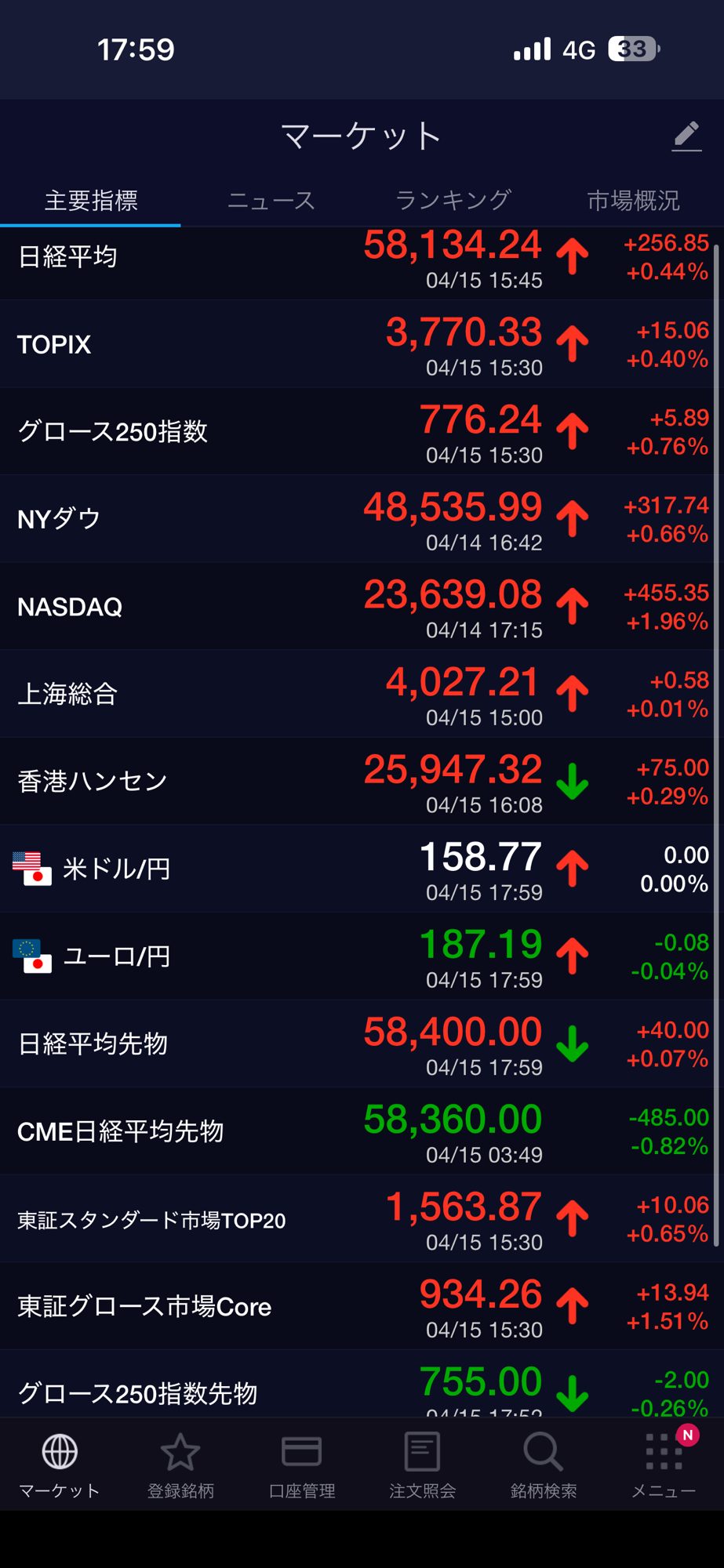View 東証グロース市場Core details
Image resolution: width=724 pixels, height=1568 pixels.
361,1306
